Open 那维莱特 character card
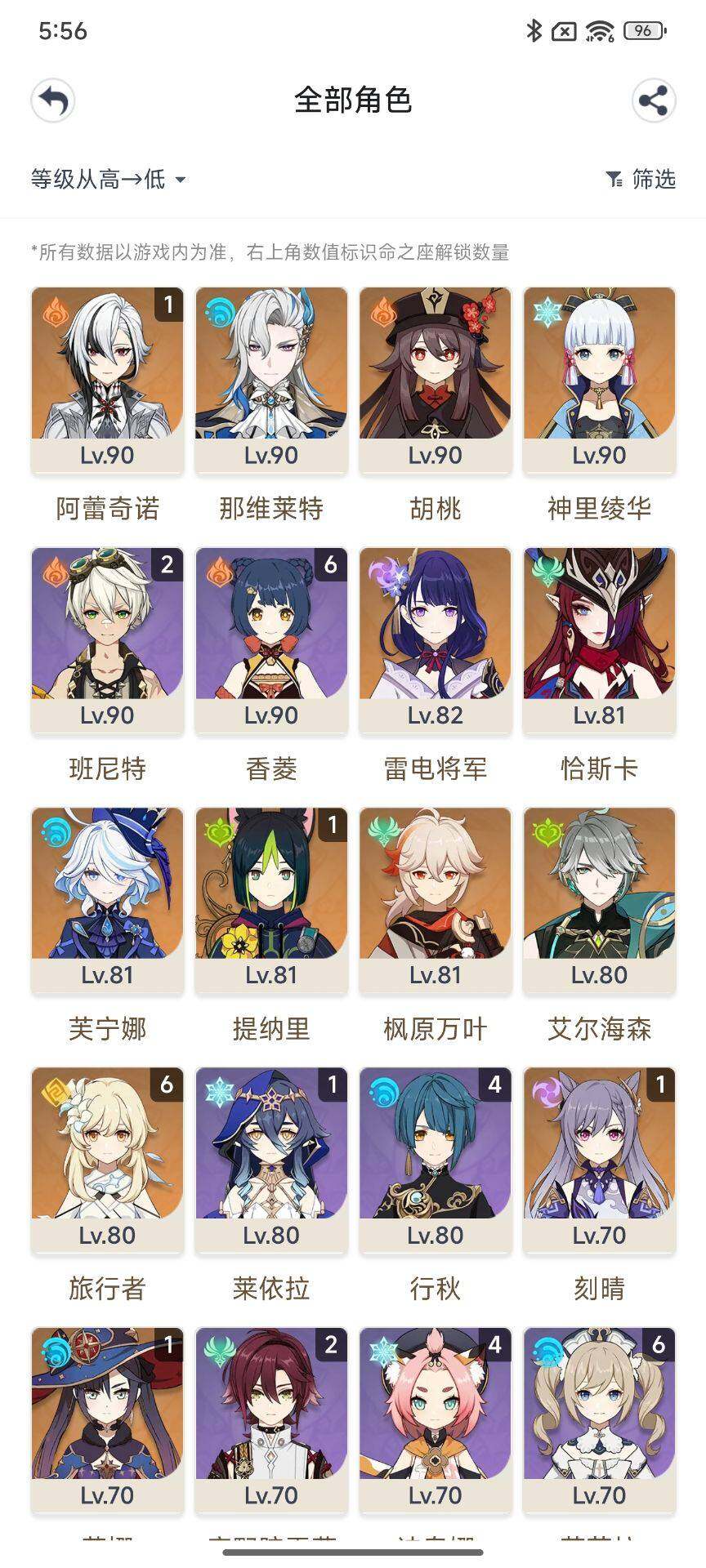 coord(271,380)
